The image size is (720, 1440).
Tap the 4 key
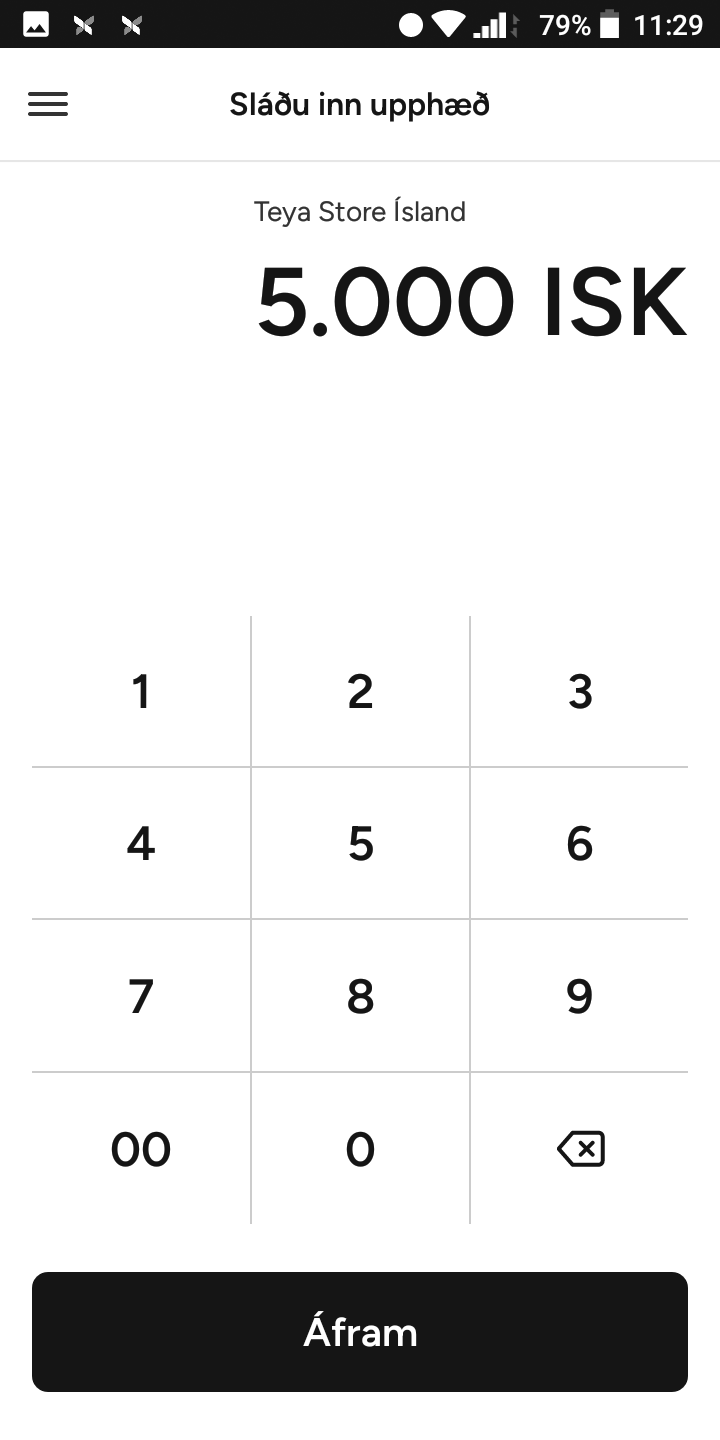tap(141, 843)
